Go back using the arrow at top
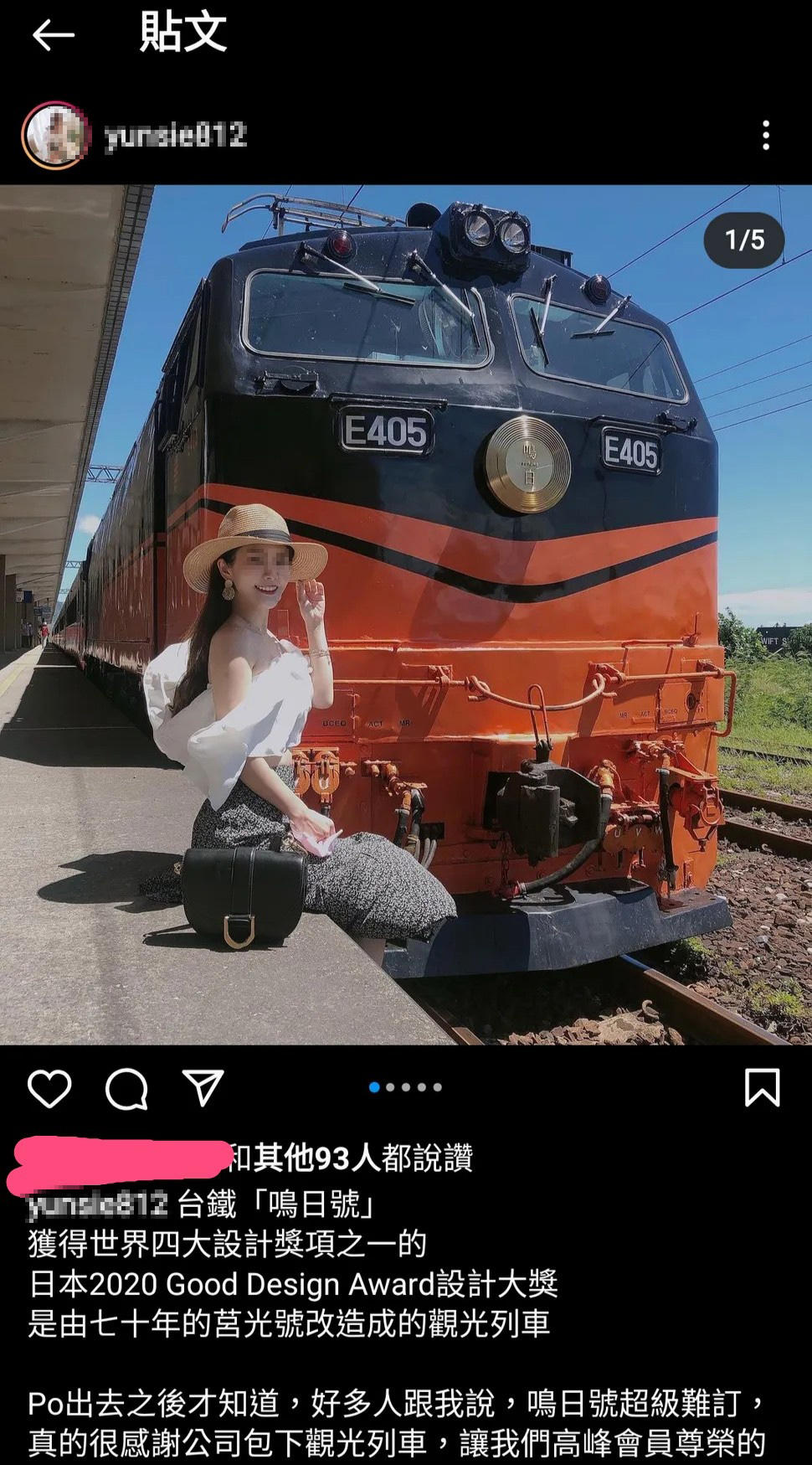The height and width of the screenshot is (1465, 812). tap(53, 35)
